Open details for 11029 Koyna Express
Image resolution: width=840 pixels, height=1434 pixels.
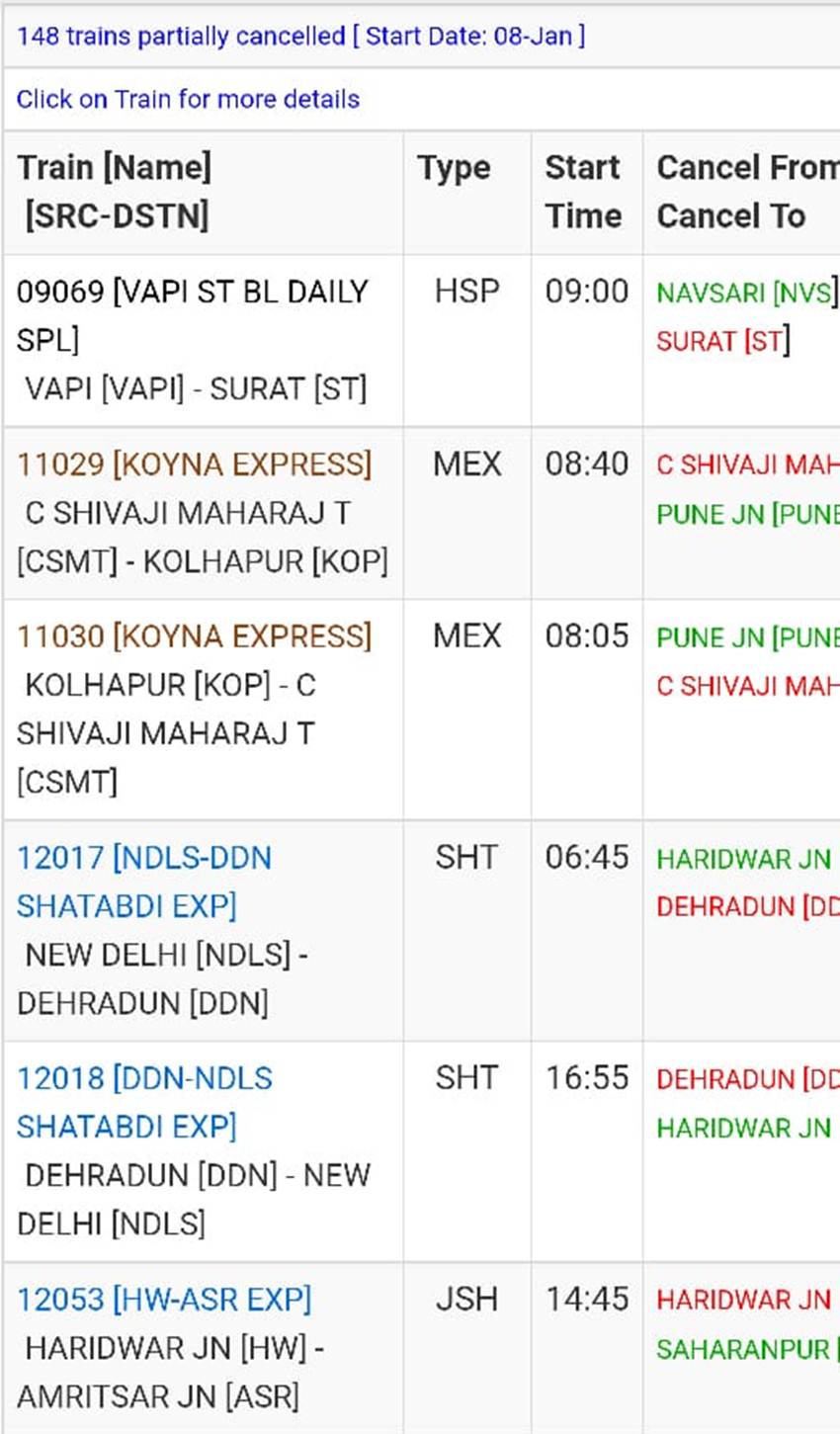[x=195, y=464]
